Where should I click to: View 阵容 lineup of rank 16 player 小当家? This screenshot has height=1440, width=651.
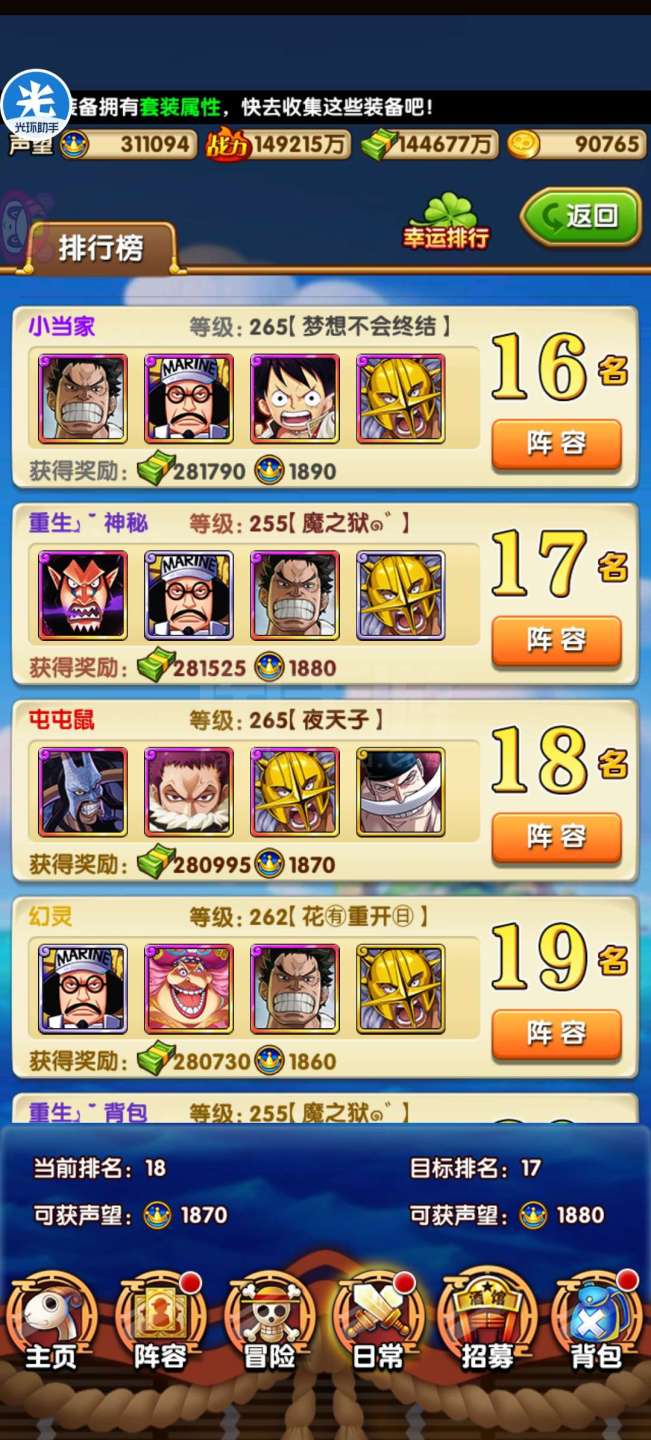(556, 443)
